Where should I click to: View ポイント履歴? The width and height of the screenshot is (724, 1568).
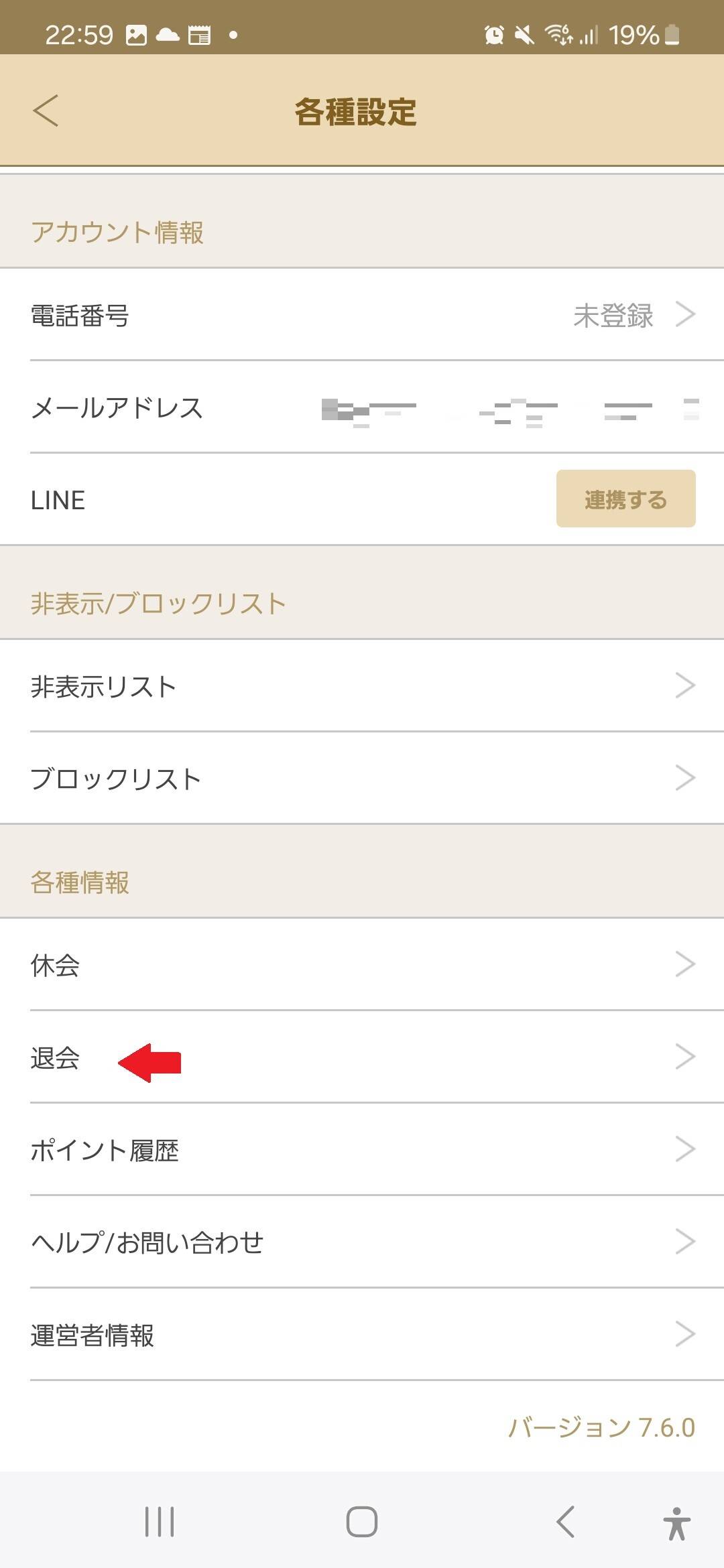coord(362,1150)
